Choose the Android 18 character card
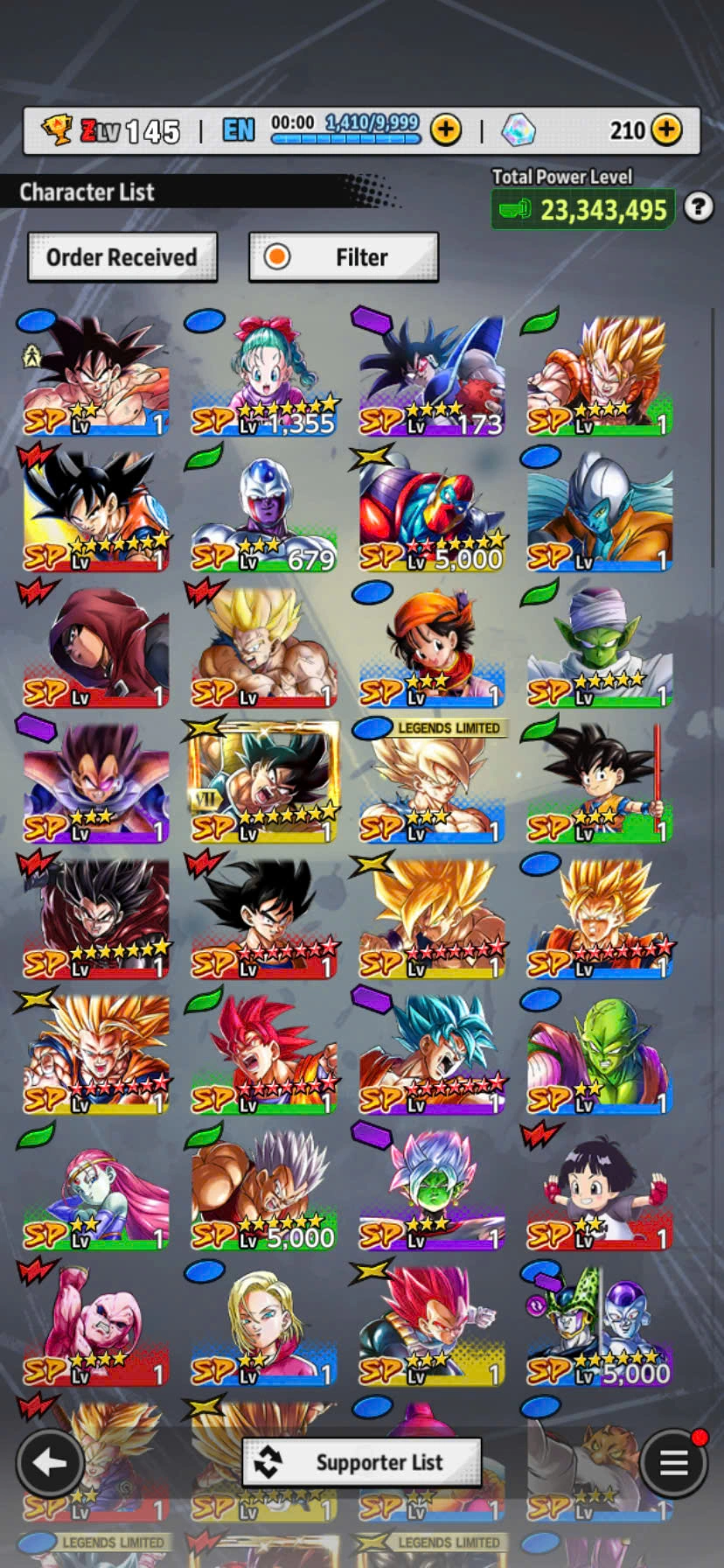 [263, 1326]
